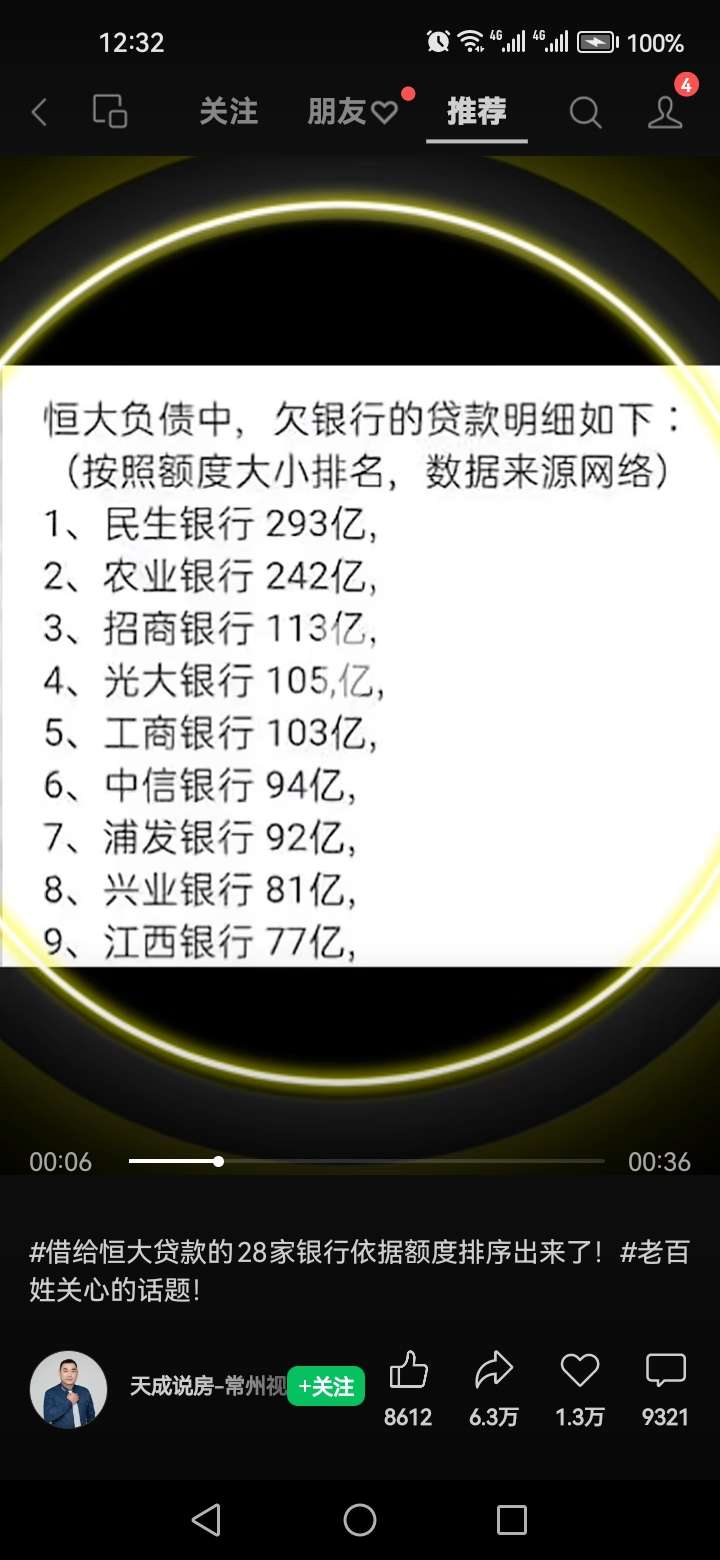Open the system recent apps button
720x1560 pixels.
click(511, 1520)
